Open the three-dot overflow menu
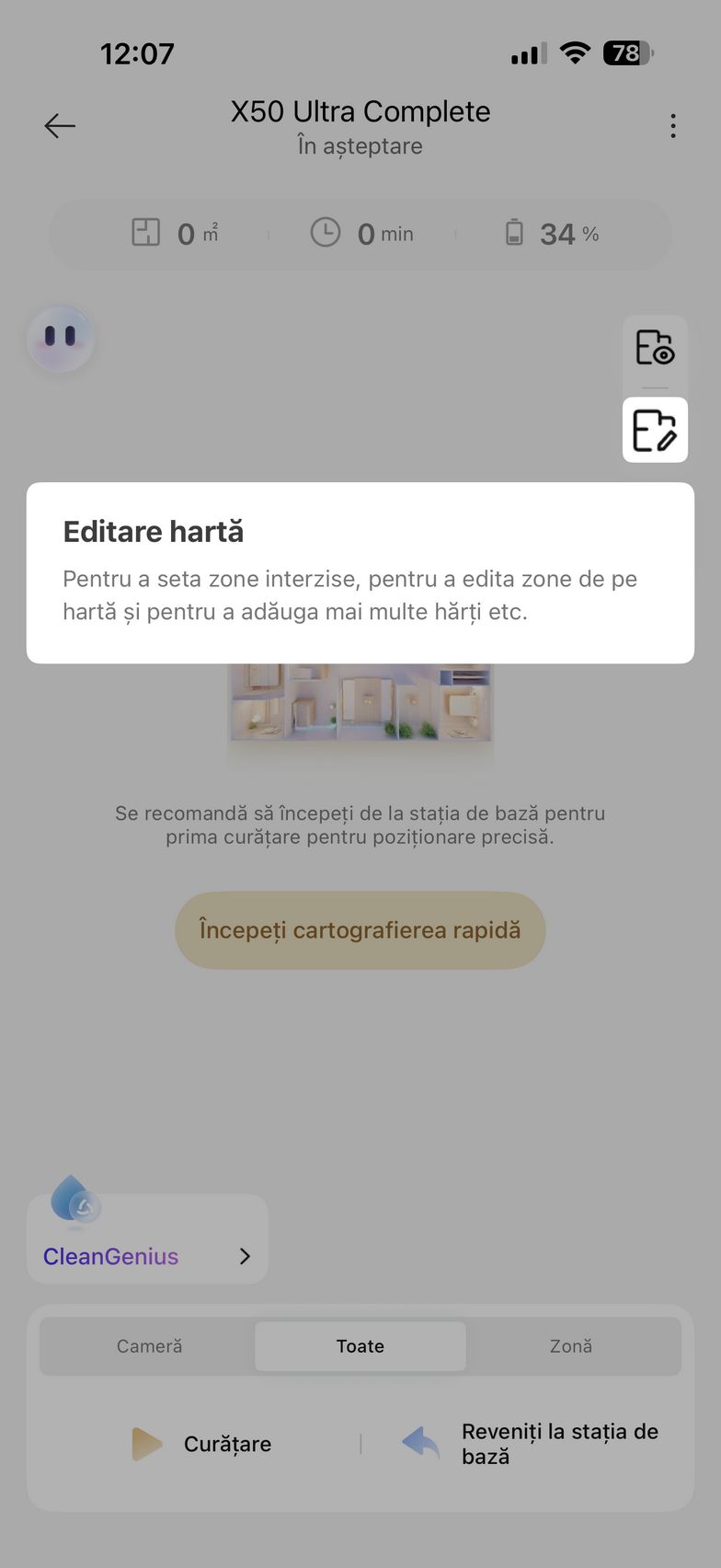Screen dimensions: 721x1568 (673, 126)
